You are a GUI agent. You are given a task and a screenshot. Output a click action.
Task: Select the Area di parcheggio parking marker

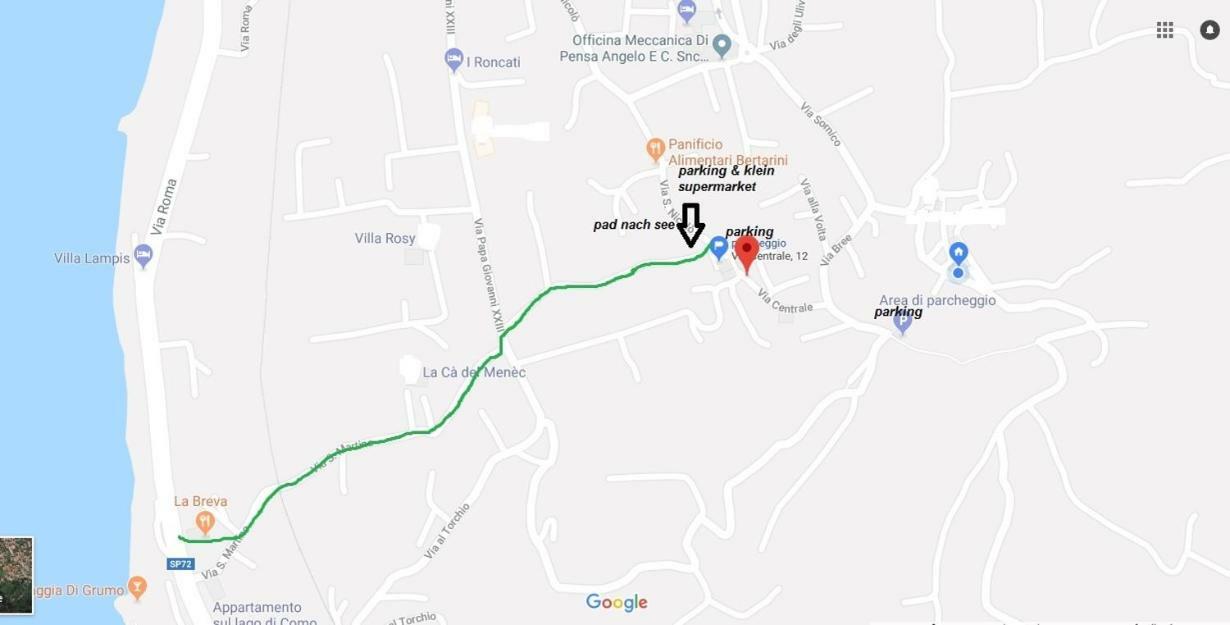click(902, 319)
